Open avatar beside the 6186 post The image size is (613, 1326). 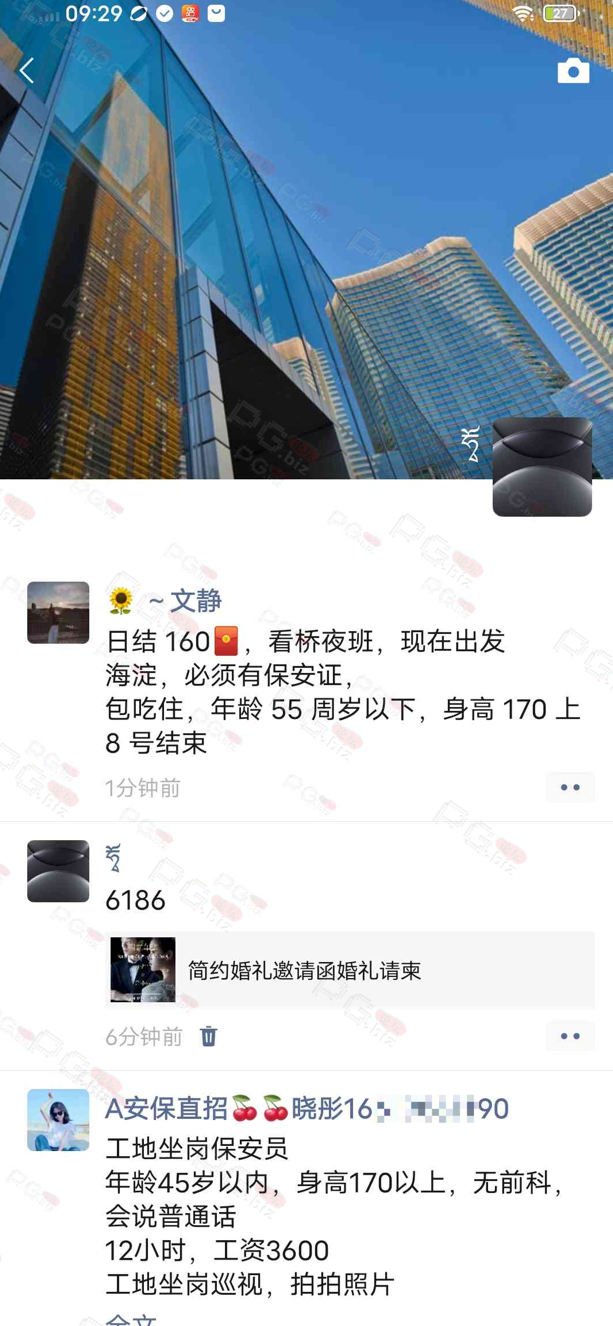[x=58, y=871]
